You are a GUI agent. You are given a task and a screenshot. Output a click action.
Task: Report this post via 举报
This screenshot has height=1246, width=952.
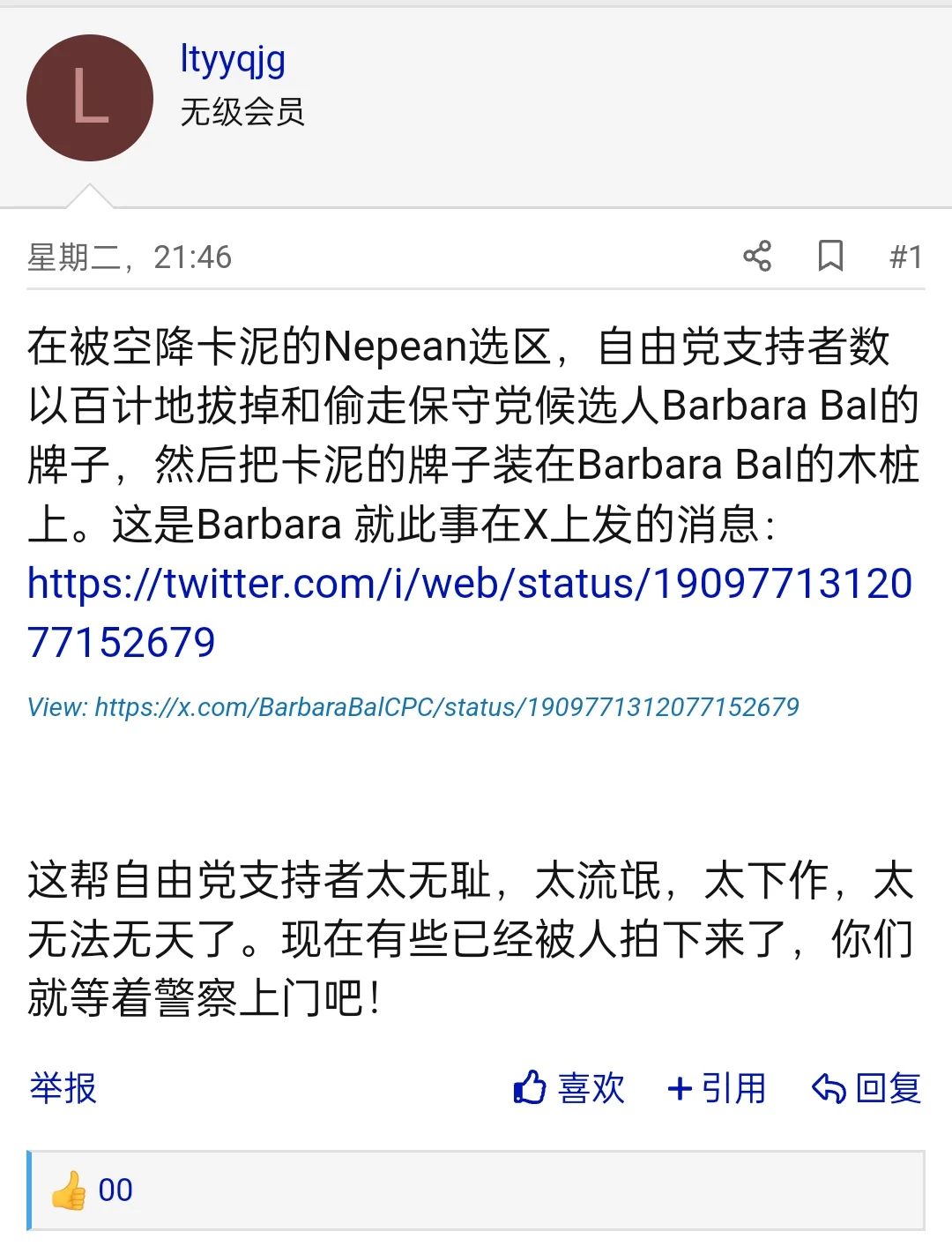pos(63,1088)
